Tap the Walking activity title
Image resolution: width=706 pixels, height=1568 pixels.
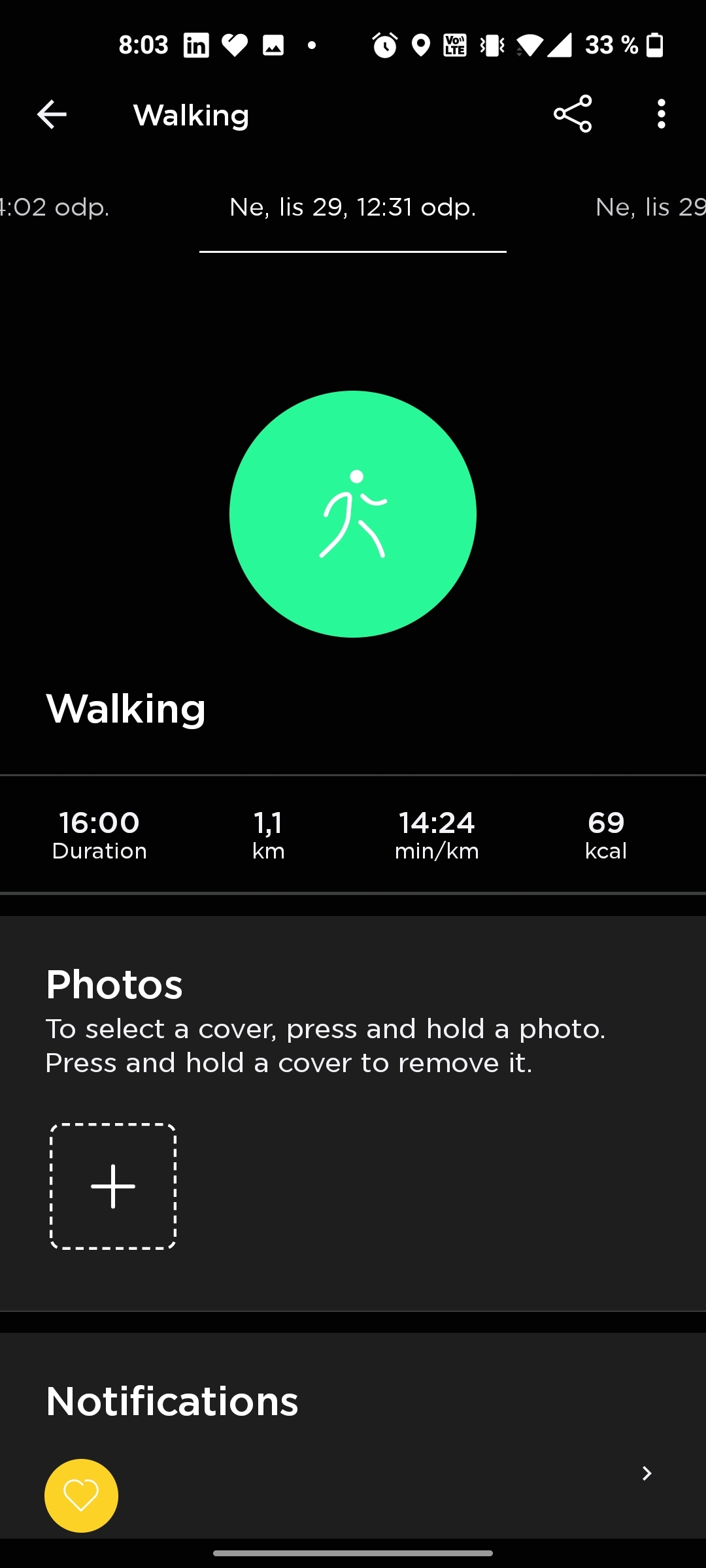(126, 709)
